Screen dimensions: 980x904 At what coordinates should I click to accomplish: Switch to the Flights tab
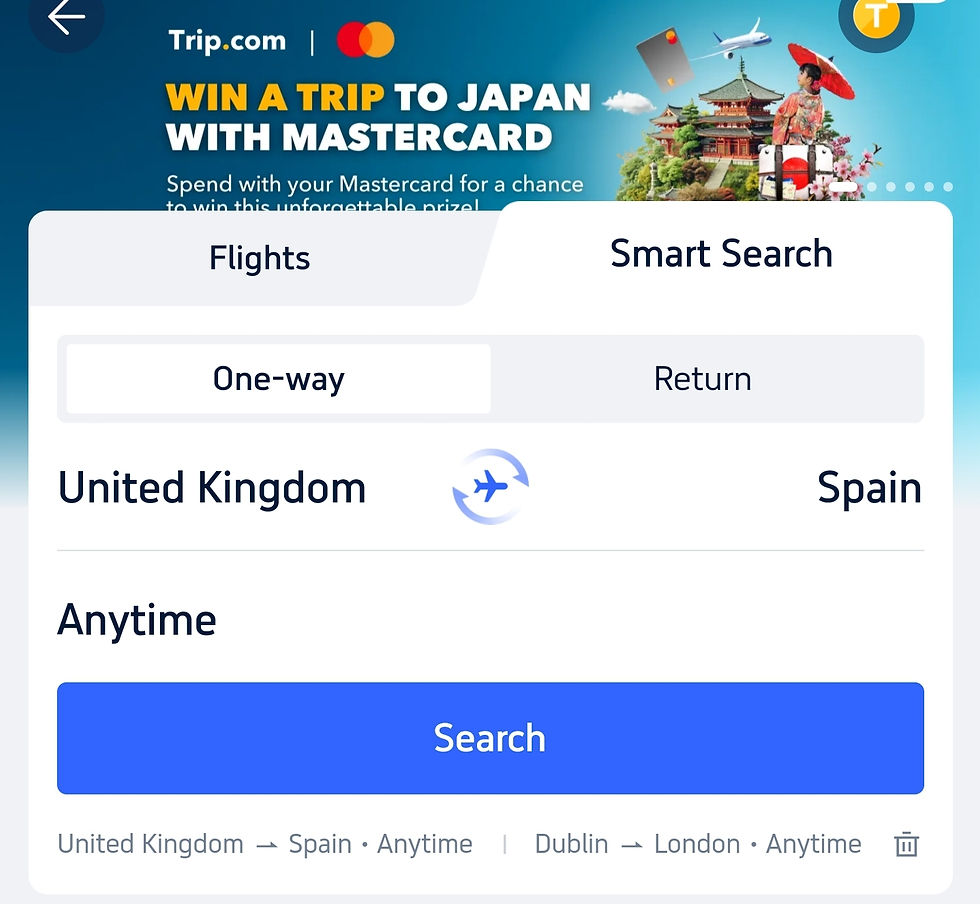pos(259,258)
